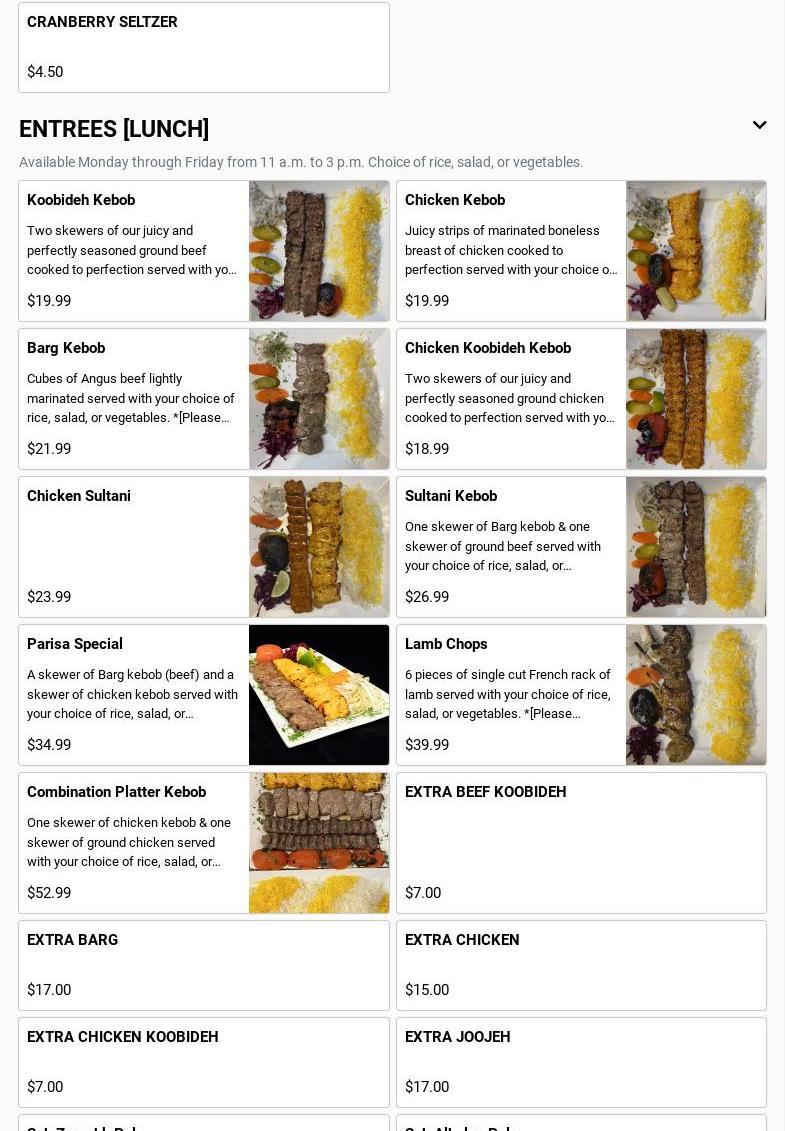Image resolution: width=785 pixels, height=1131 pixels.
Task: Tap the Extra Chicken item
Action: pyautogui.click(x=581, y=965)
